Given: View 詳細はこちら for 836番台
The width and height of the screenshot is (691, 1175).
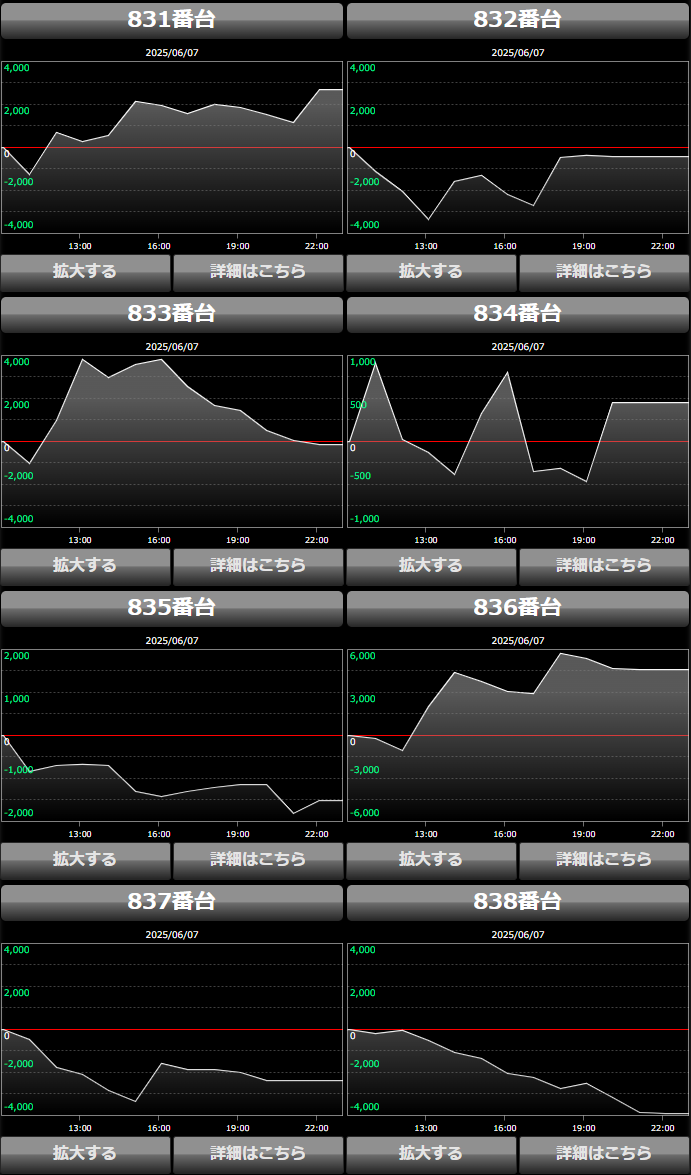Looking at the screenshot, I should click(604, 859).
